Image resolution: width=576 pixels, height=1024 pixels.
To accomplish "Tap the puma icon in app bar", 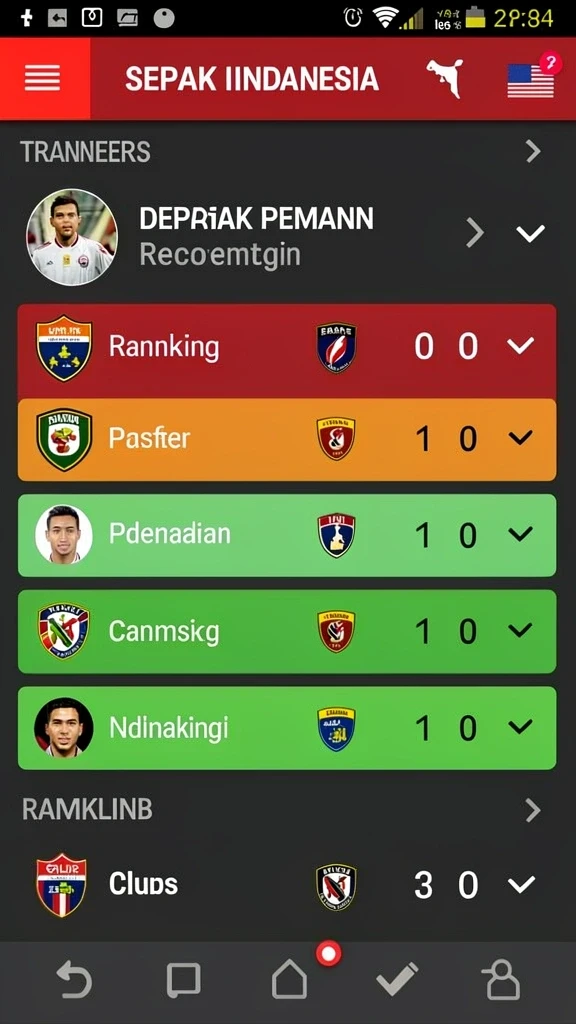I will pos(445,79).
